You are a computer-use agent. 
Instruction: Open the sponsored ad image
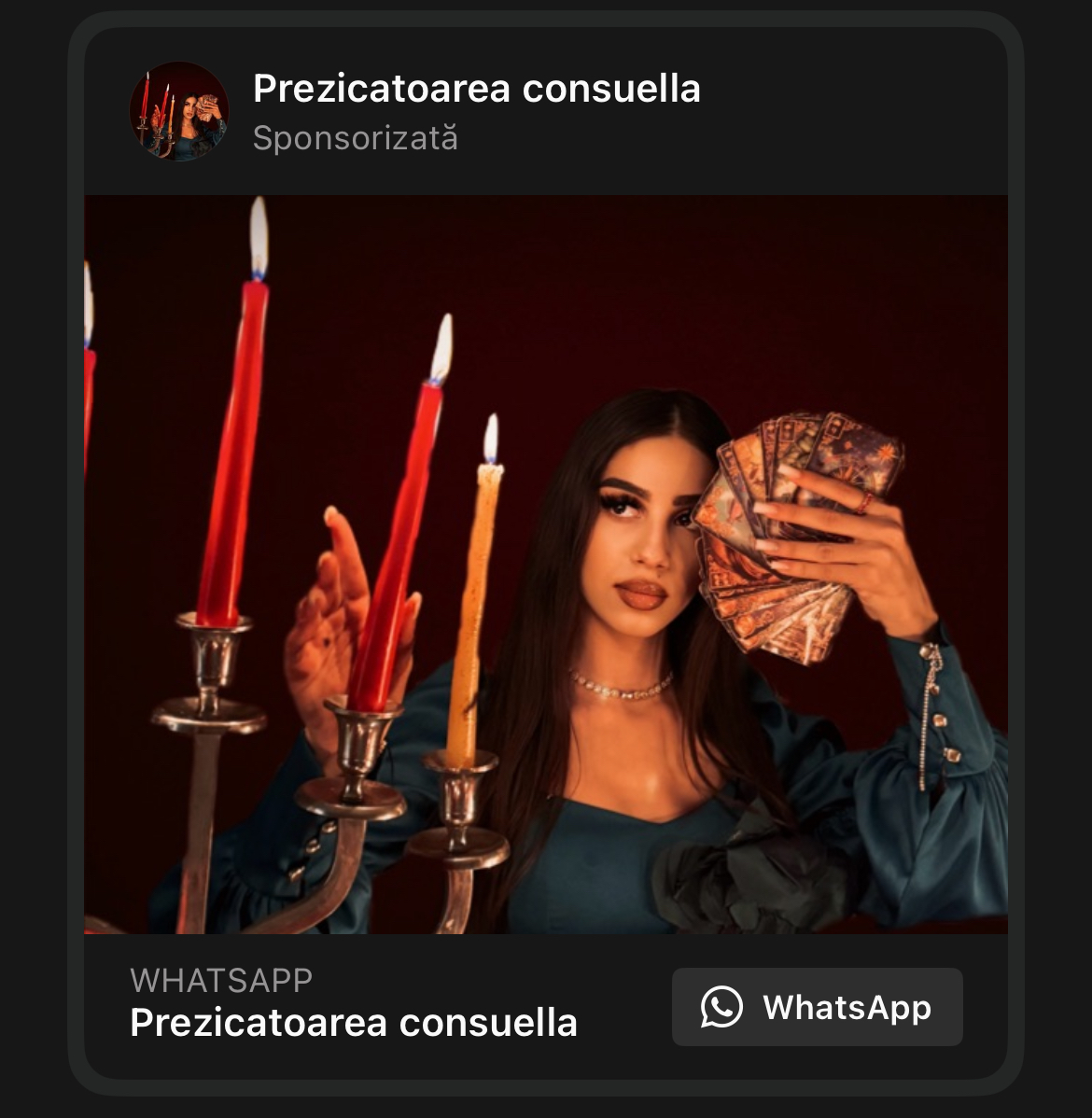coord(546,565)
